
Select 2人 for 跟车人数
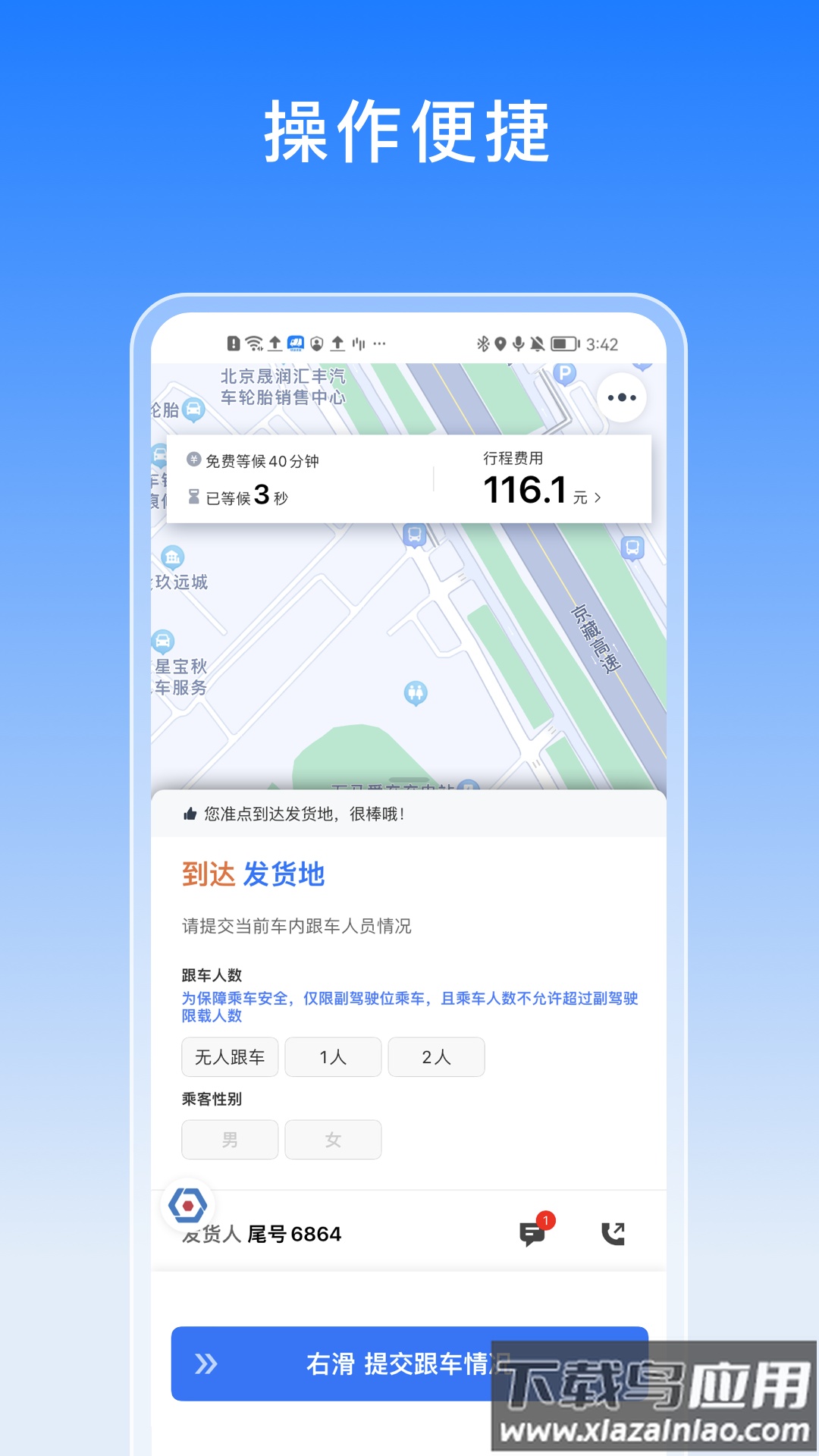point(435,1056)
